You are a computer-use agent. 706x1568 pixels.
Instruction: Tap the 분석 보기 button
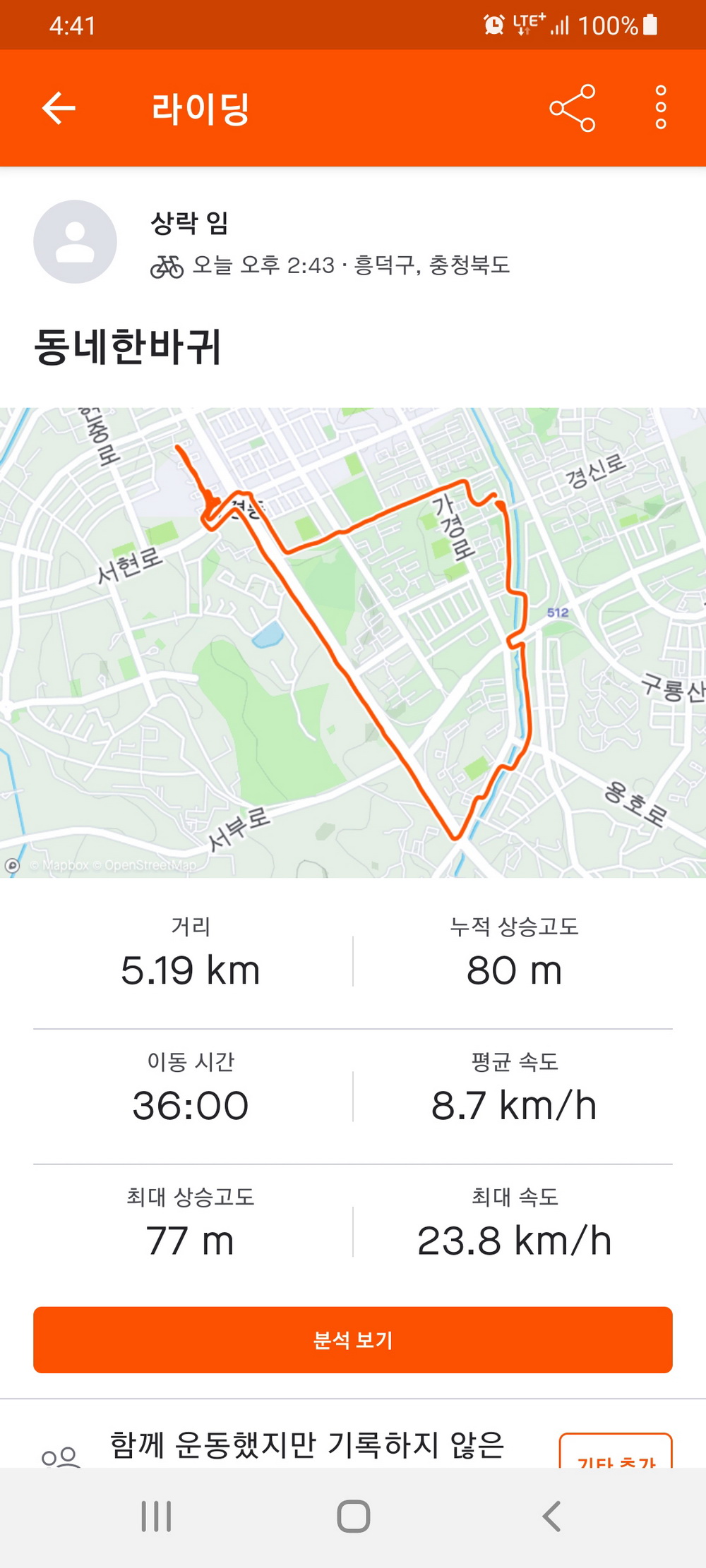[x=353, y=1339]
